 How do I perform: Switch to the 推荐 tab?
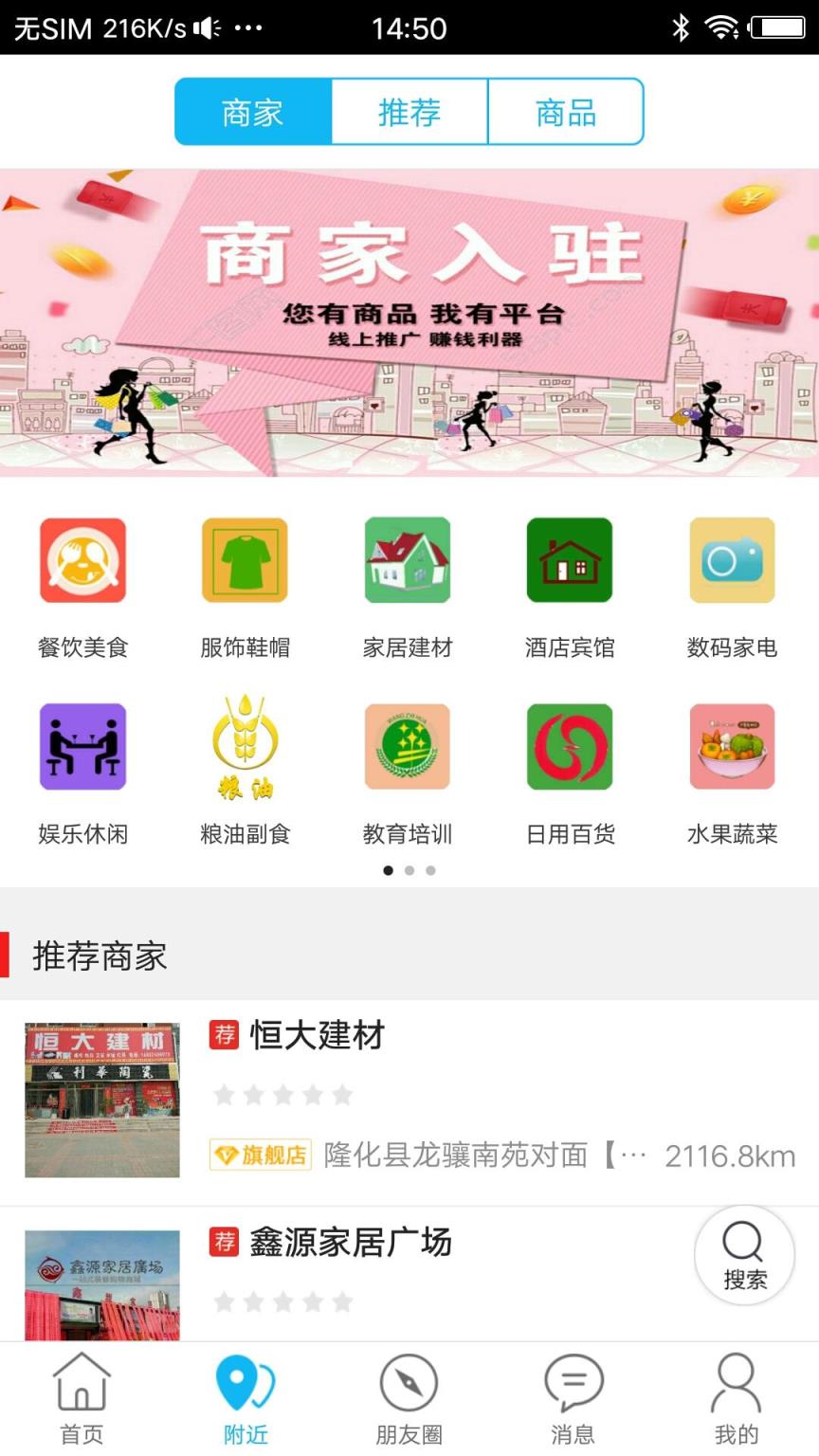point(409,111)
